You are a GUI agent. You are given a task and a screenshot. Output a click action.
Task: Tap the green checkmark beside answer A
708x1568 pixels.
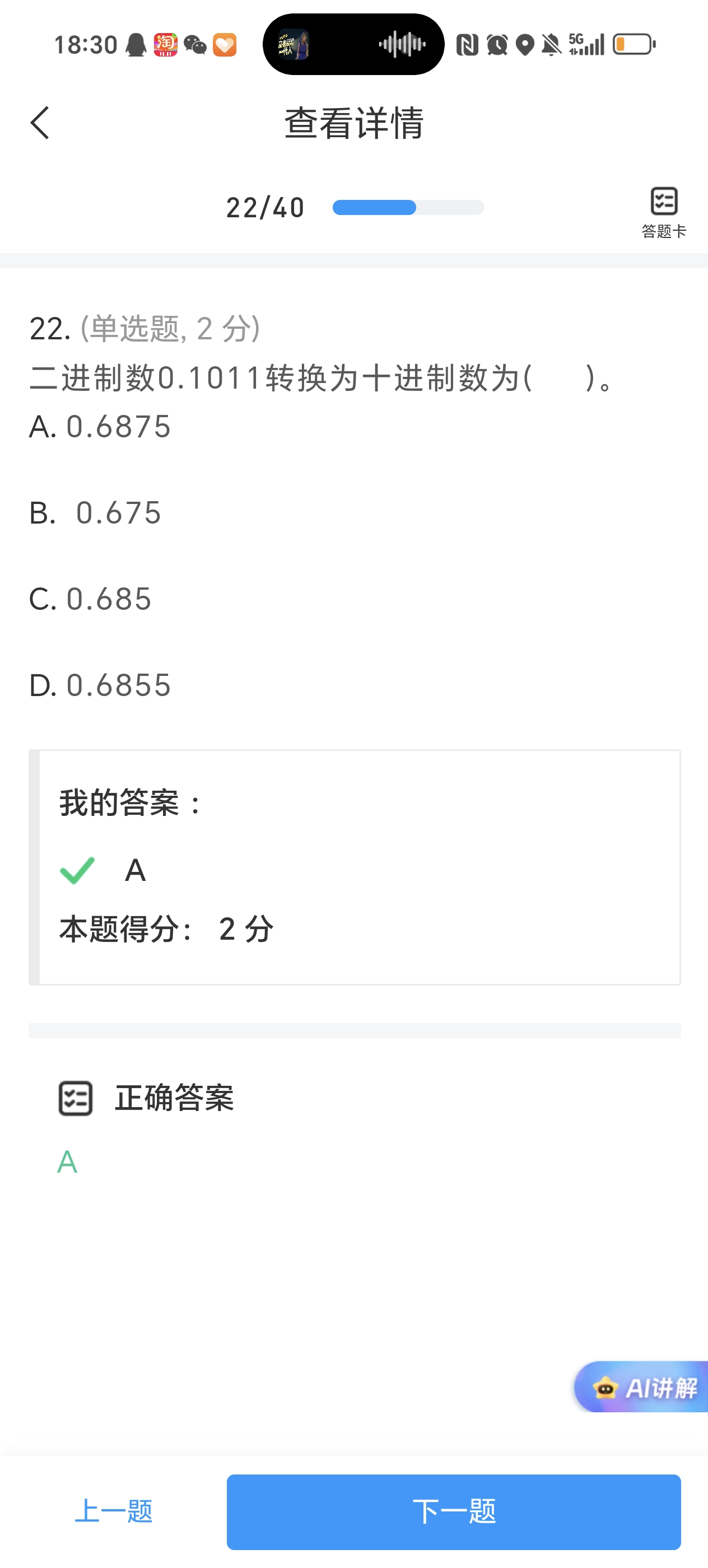pos(75,870)
